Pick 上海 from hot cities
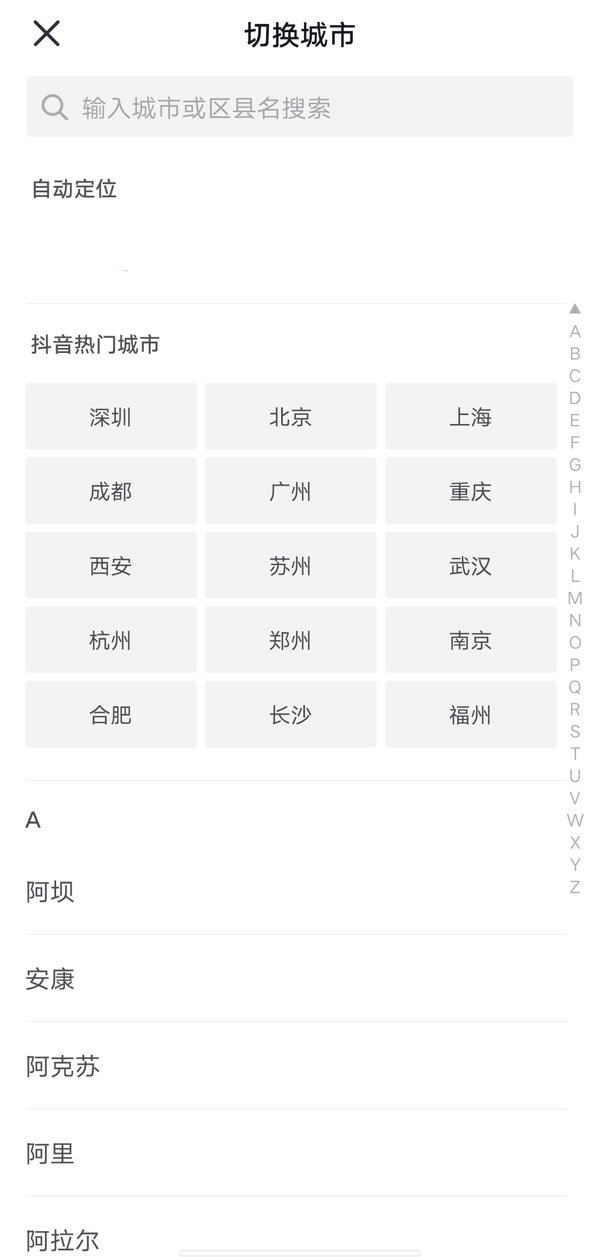600x1257 pixels. click(470, 417)
